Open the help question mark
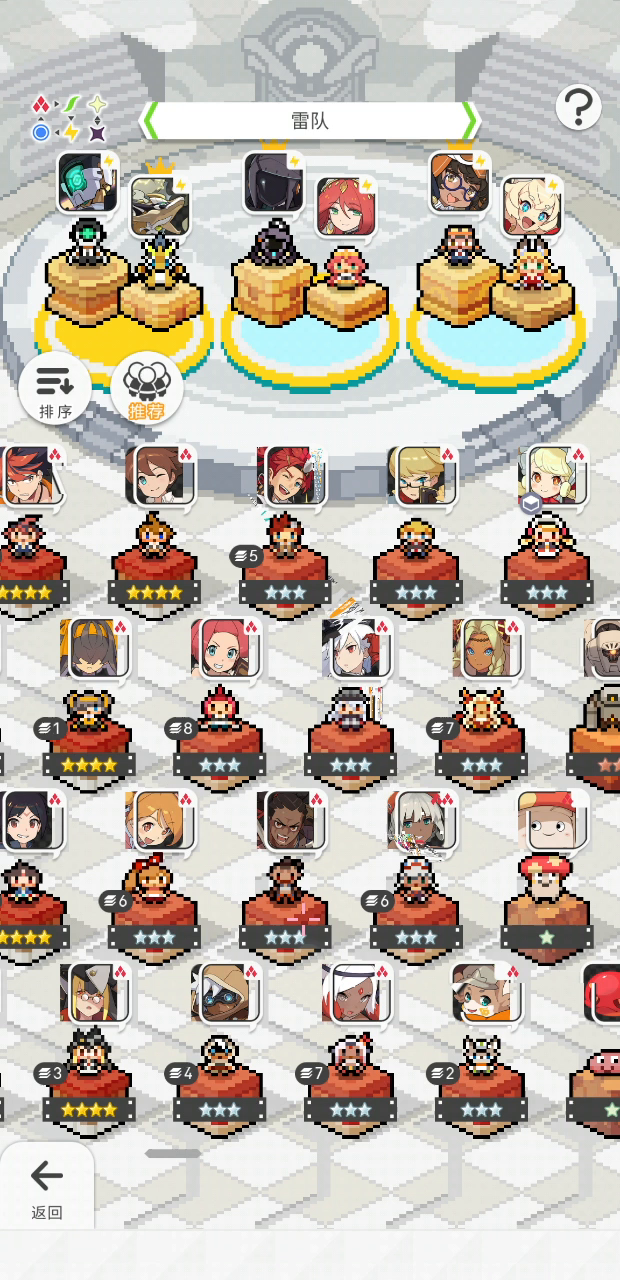Viewport: 620px width, 1280px height. 578,107
